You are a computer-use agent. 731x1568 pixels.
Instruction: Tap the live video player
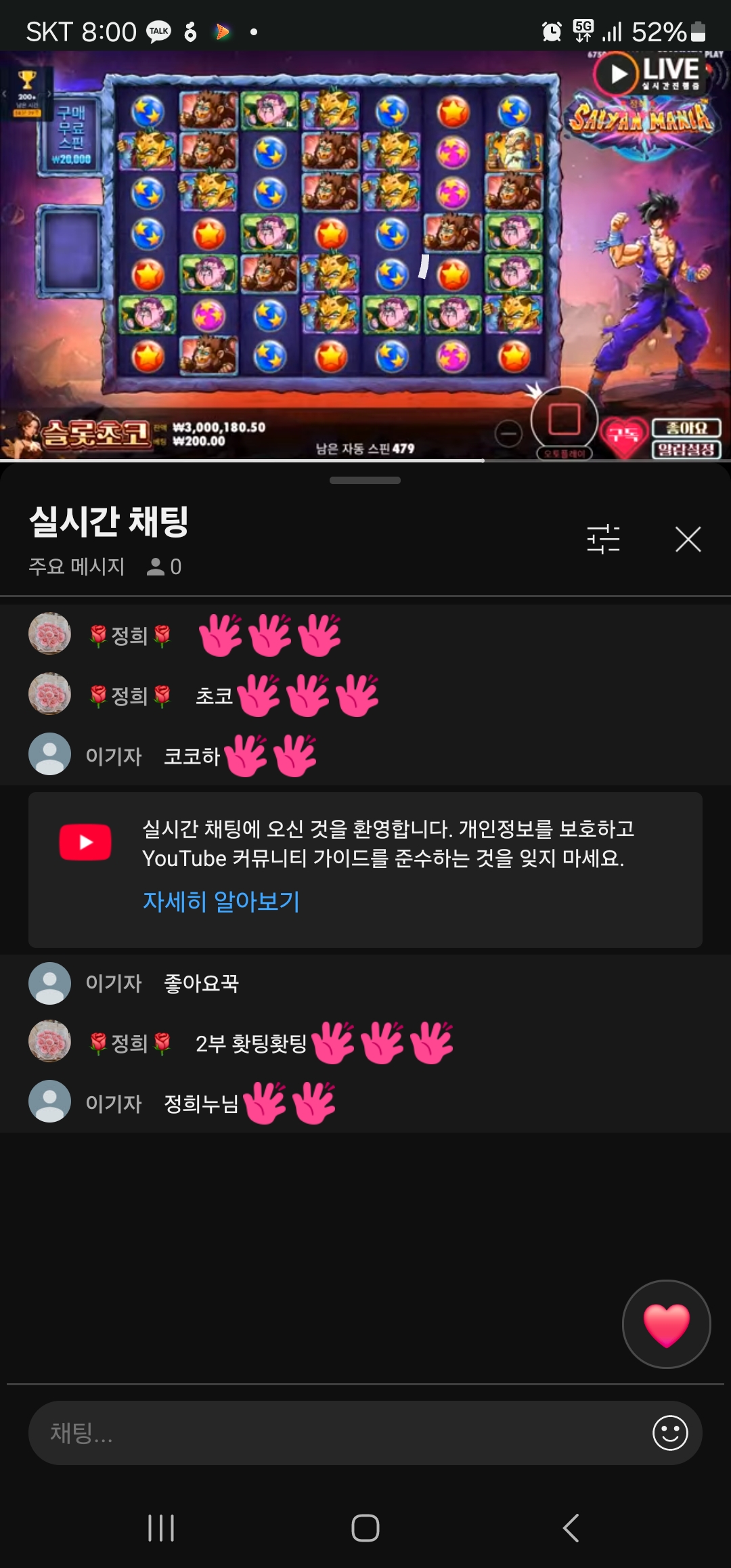[x=365, y=256]
